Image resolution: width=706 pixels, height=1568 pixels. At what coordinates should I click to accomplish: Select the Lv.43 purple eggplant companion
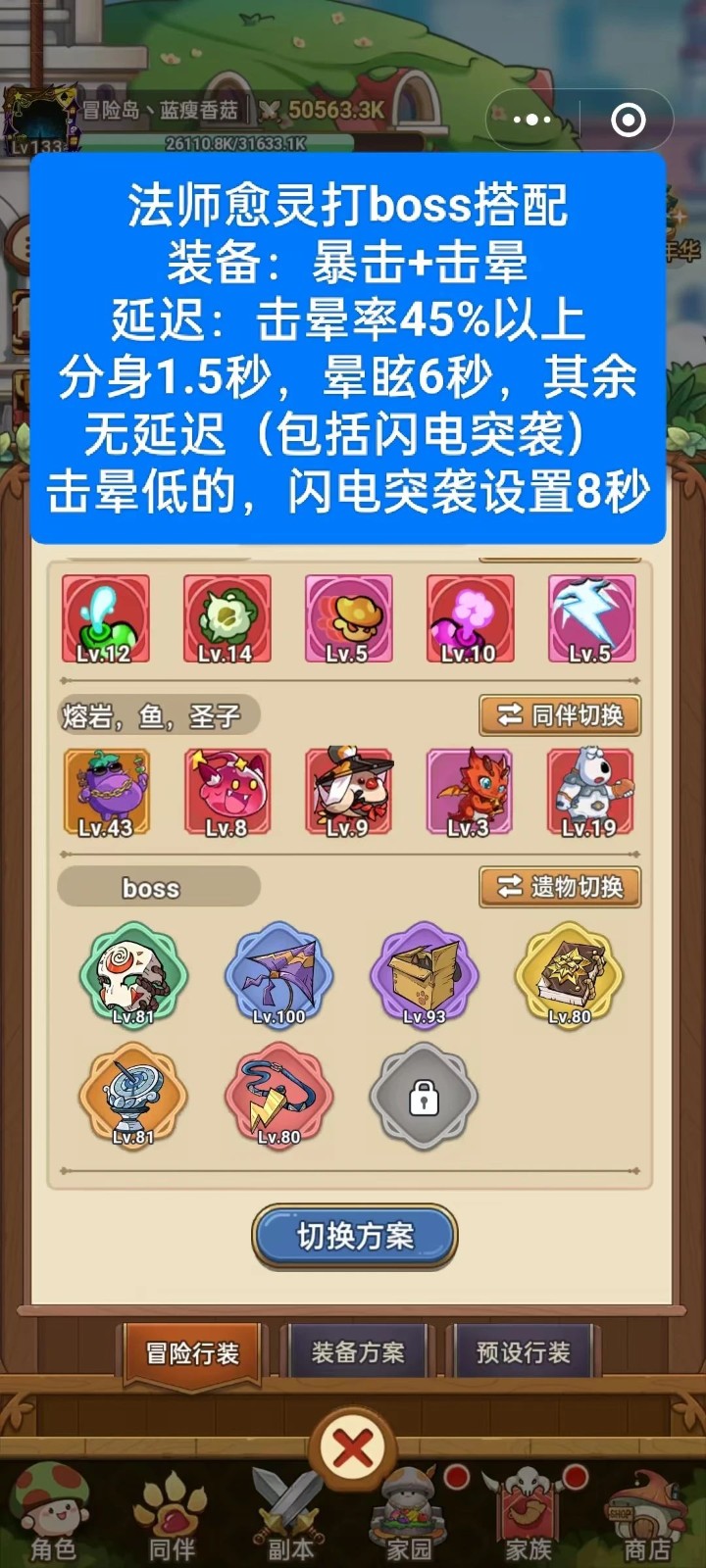coord(106,792)
